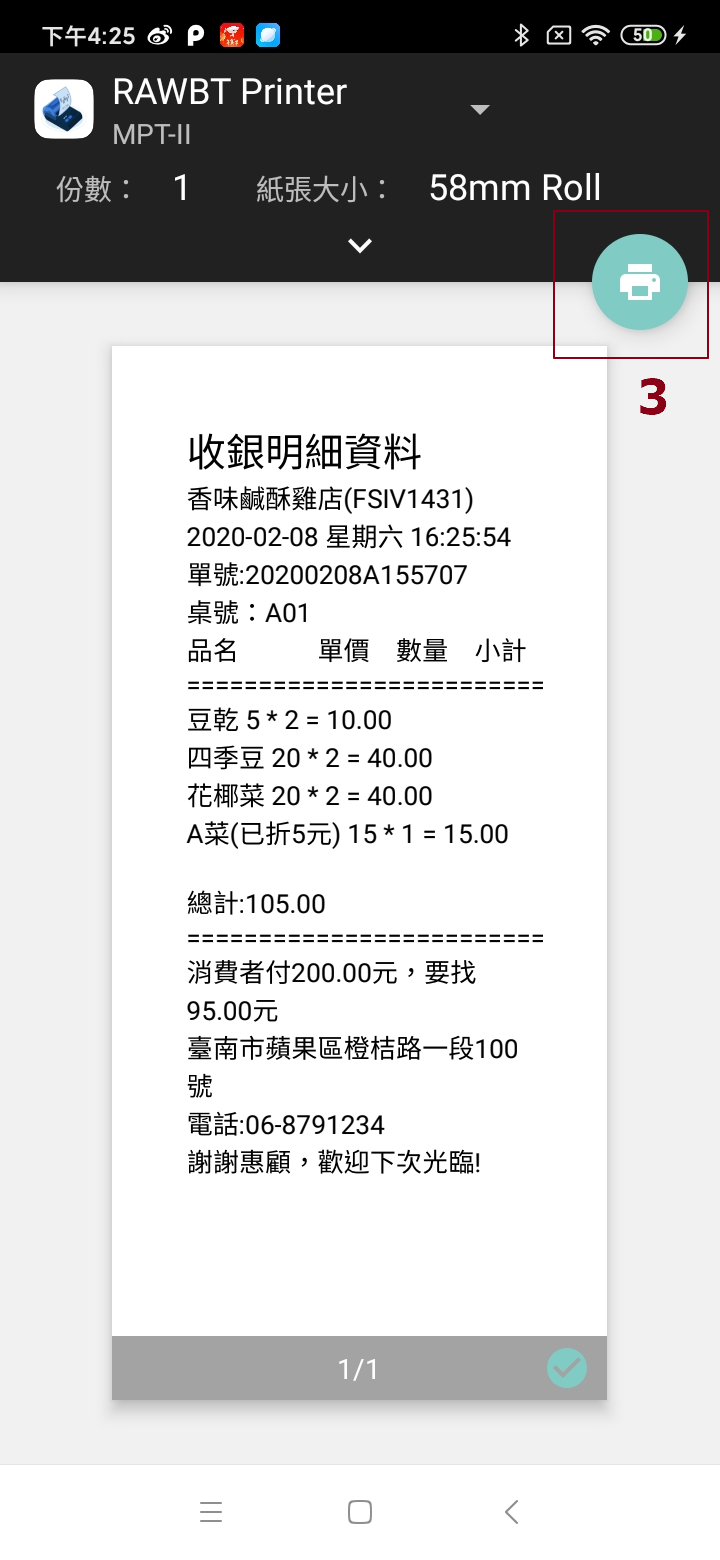Expand more print options chevron

click(x=360, y=245)
